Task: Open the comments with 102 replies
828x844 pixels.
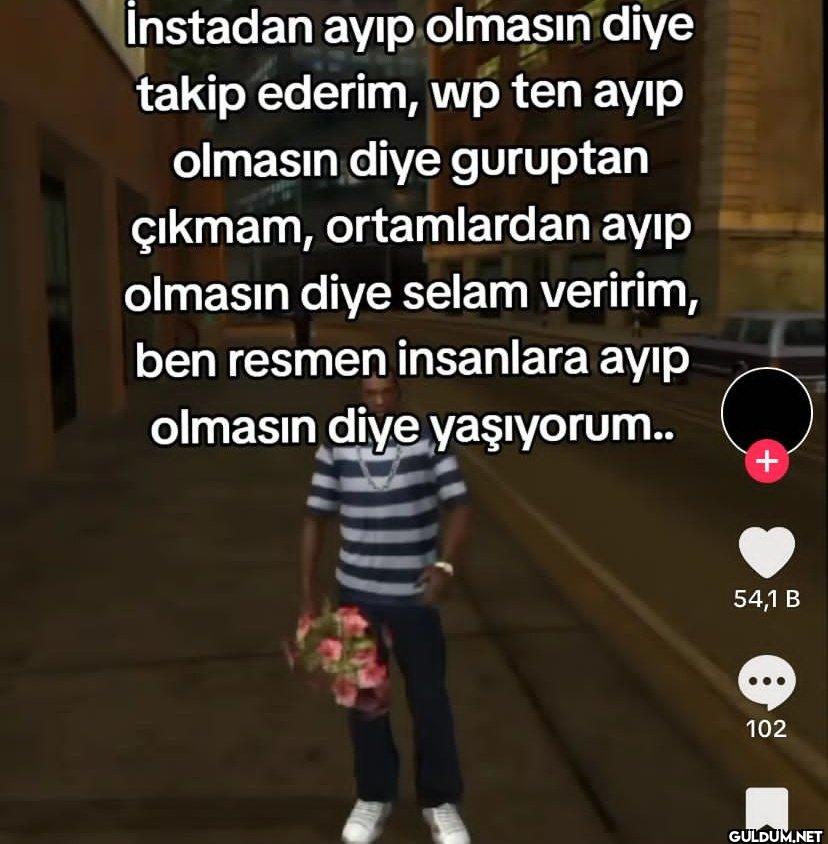Action: click(x=766, y=683)
